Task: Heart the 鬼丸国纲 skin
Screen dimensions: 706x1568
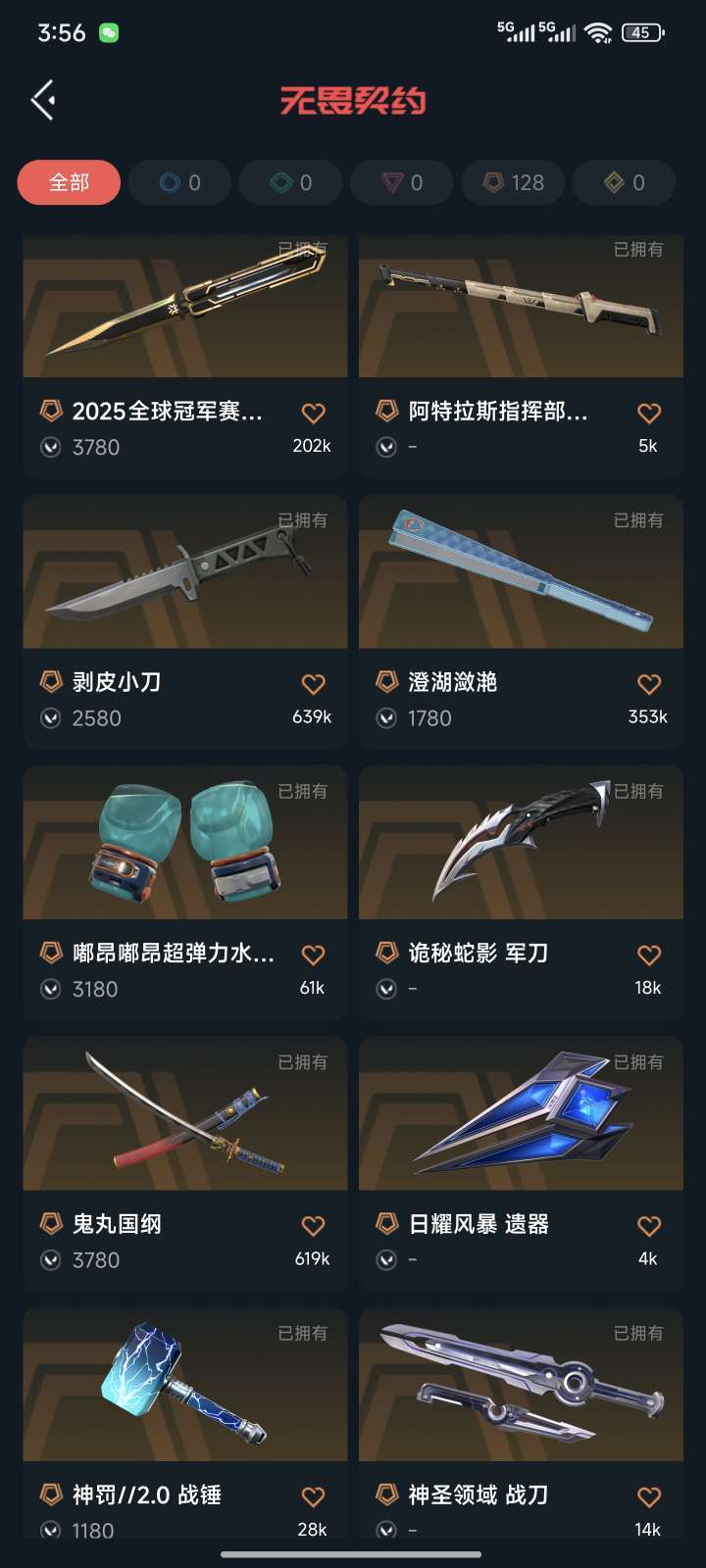Action: coord(313,1225)
